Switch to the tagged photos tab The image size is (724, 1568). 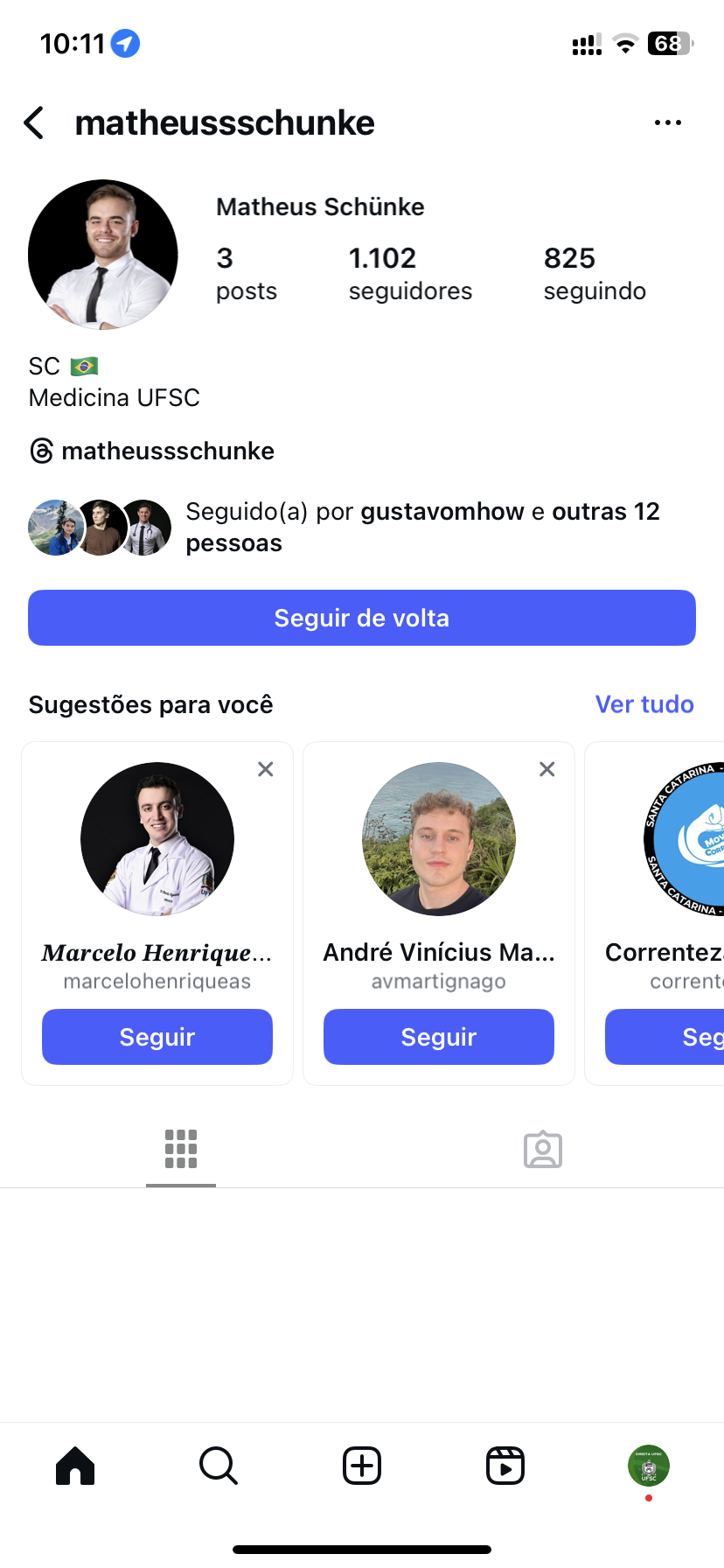tap(543, 1150)
